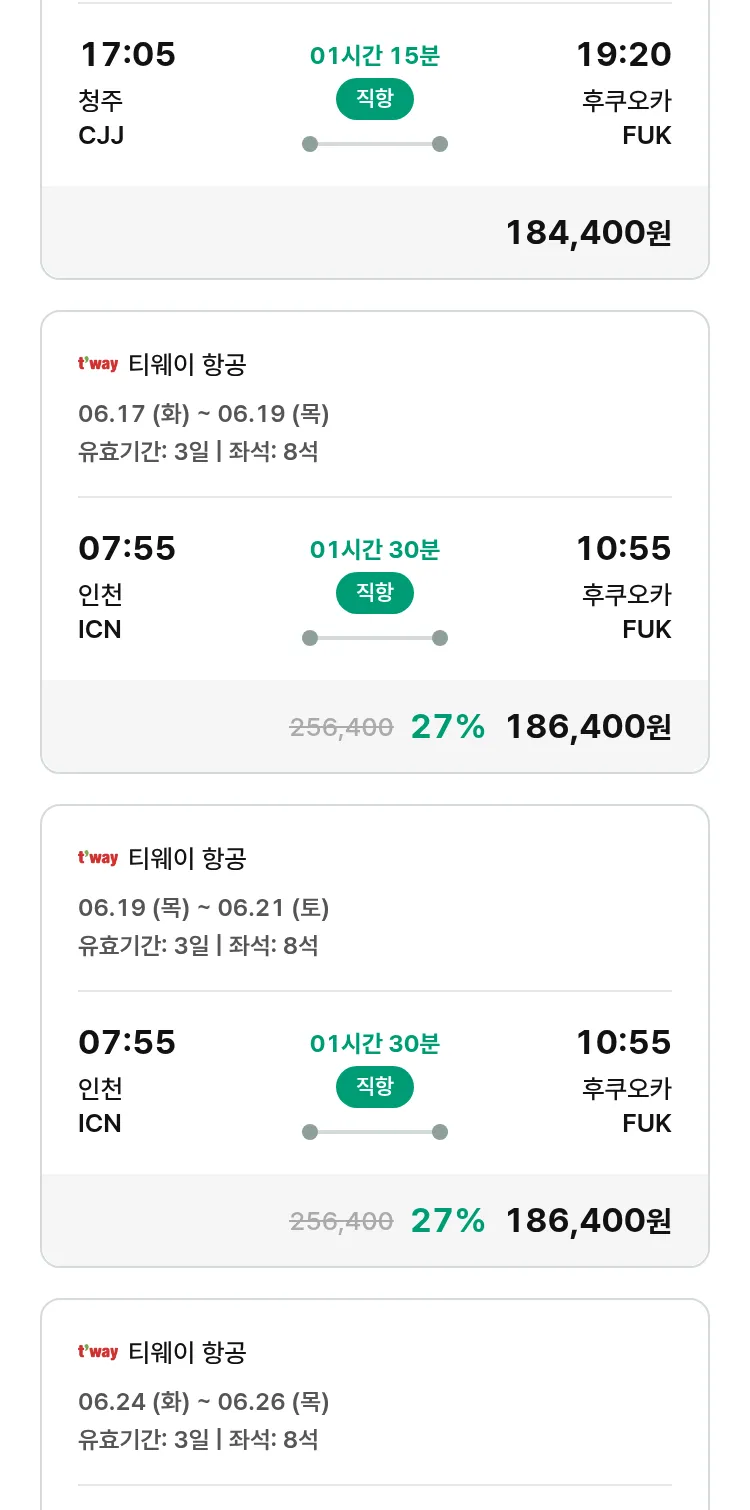Select the T'way 06.17 (화) ~ 06.19 (목) flight
This screenshot has height=1510, width=750.
(375, 542)
